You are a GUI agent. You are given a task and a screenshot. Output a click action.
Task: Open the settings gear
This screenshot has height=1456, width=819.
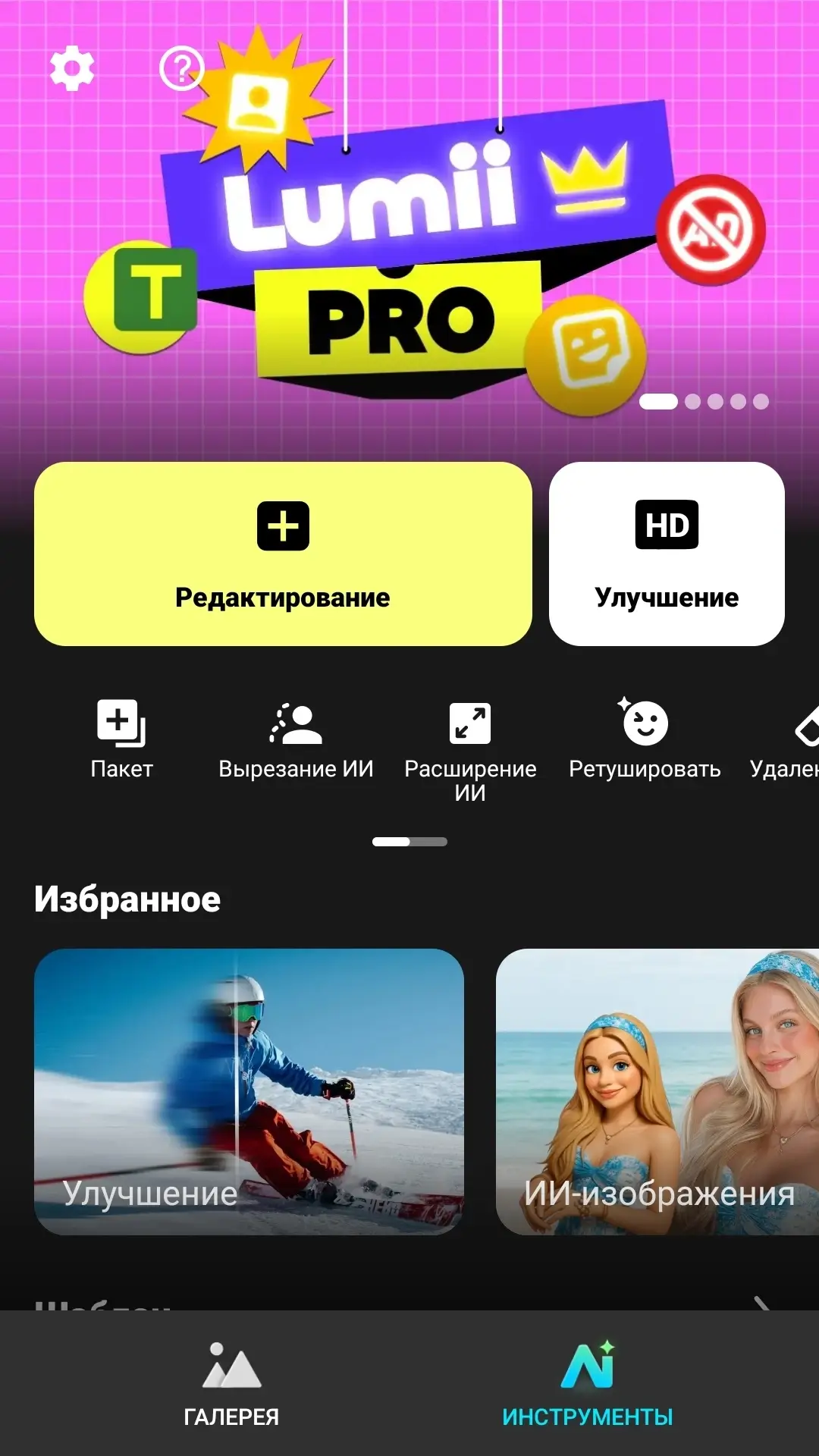[x=72, y=68]
